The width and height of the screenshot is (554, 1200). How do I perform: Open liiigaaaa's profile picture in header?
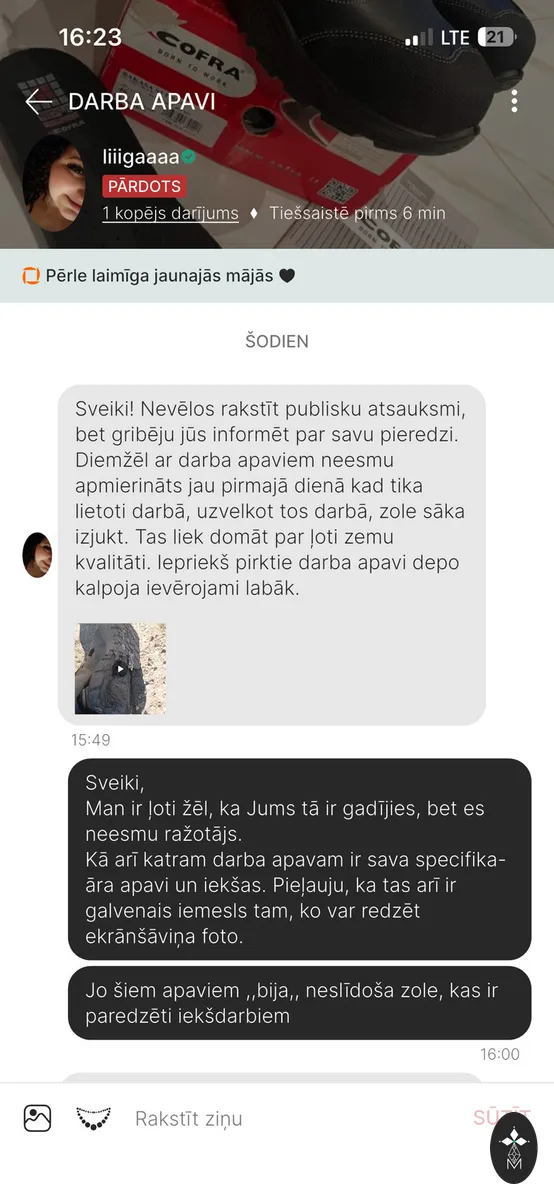(x=53, y=183)
